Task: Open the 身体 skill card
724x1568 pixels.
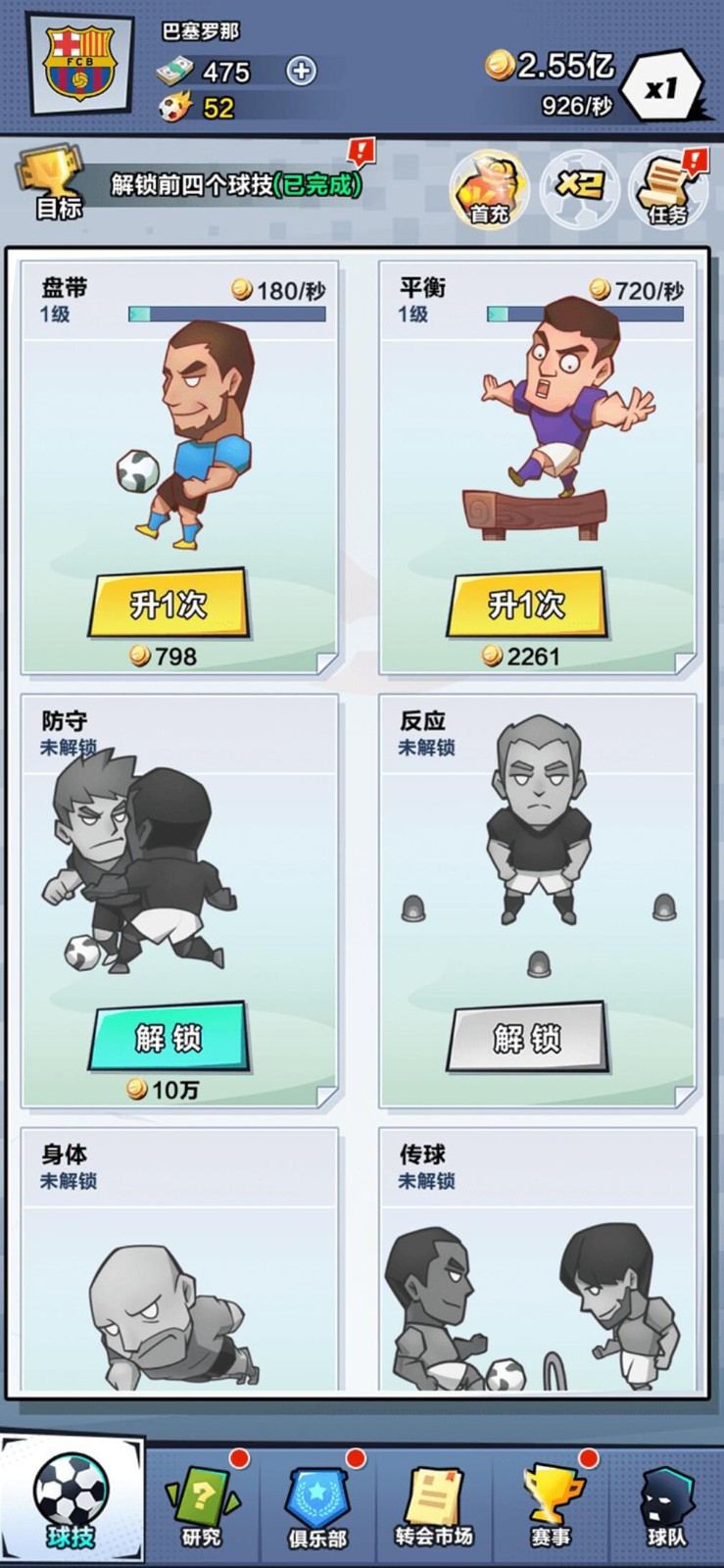Action: (179, 1264)
